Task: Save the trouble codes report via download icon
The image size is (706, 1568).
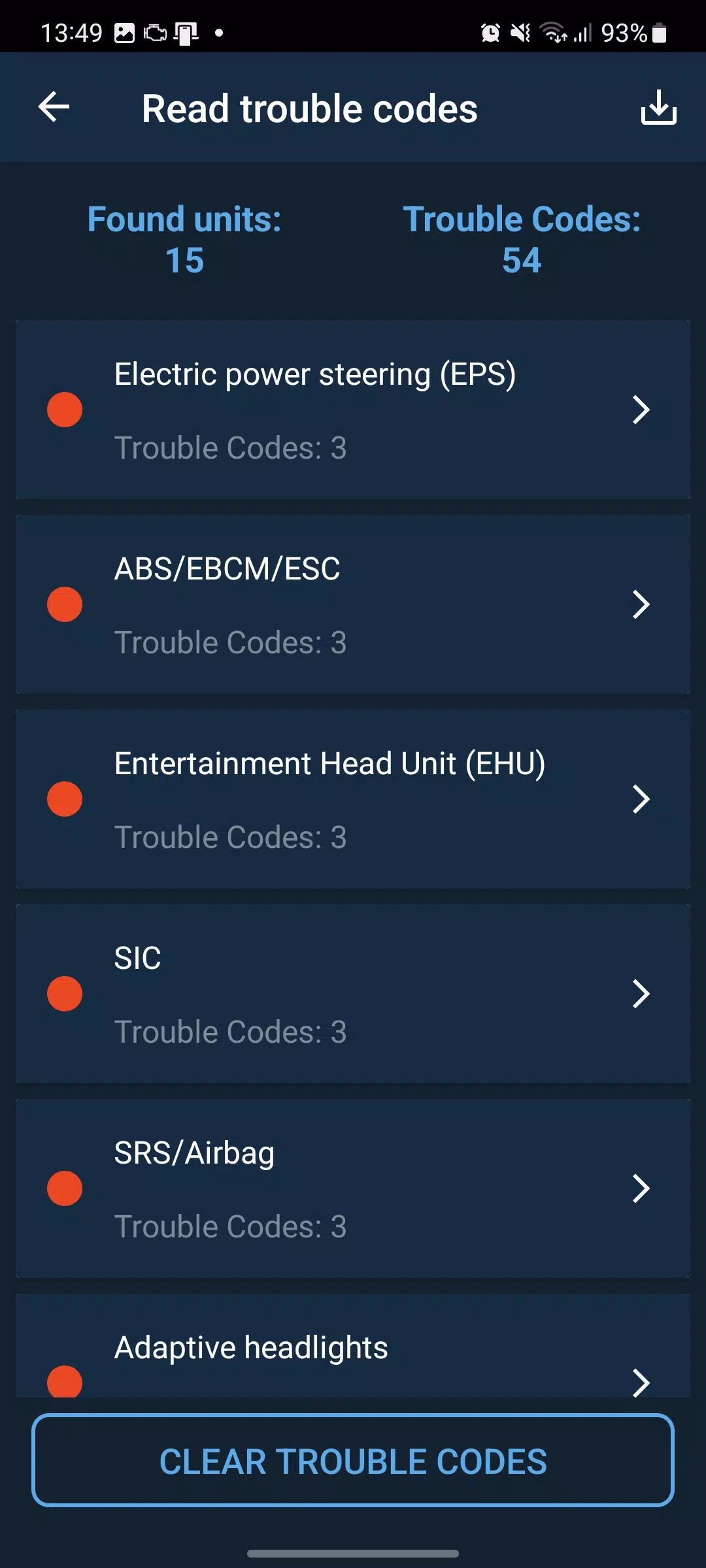Action: tap(658, 107)
